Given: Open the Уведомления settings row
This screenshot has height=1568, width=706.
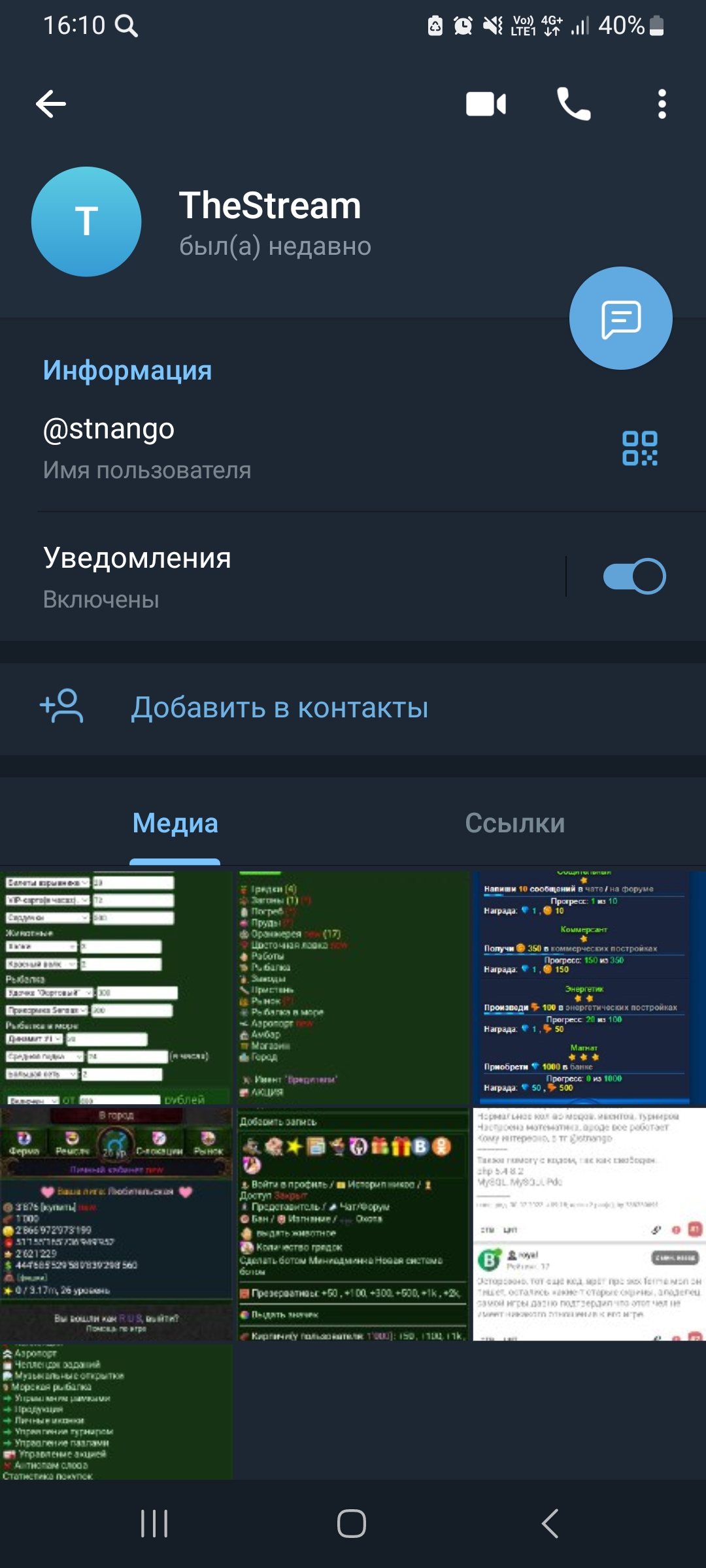Looking at the screenshot, I should point(261,576).
